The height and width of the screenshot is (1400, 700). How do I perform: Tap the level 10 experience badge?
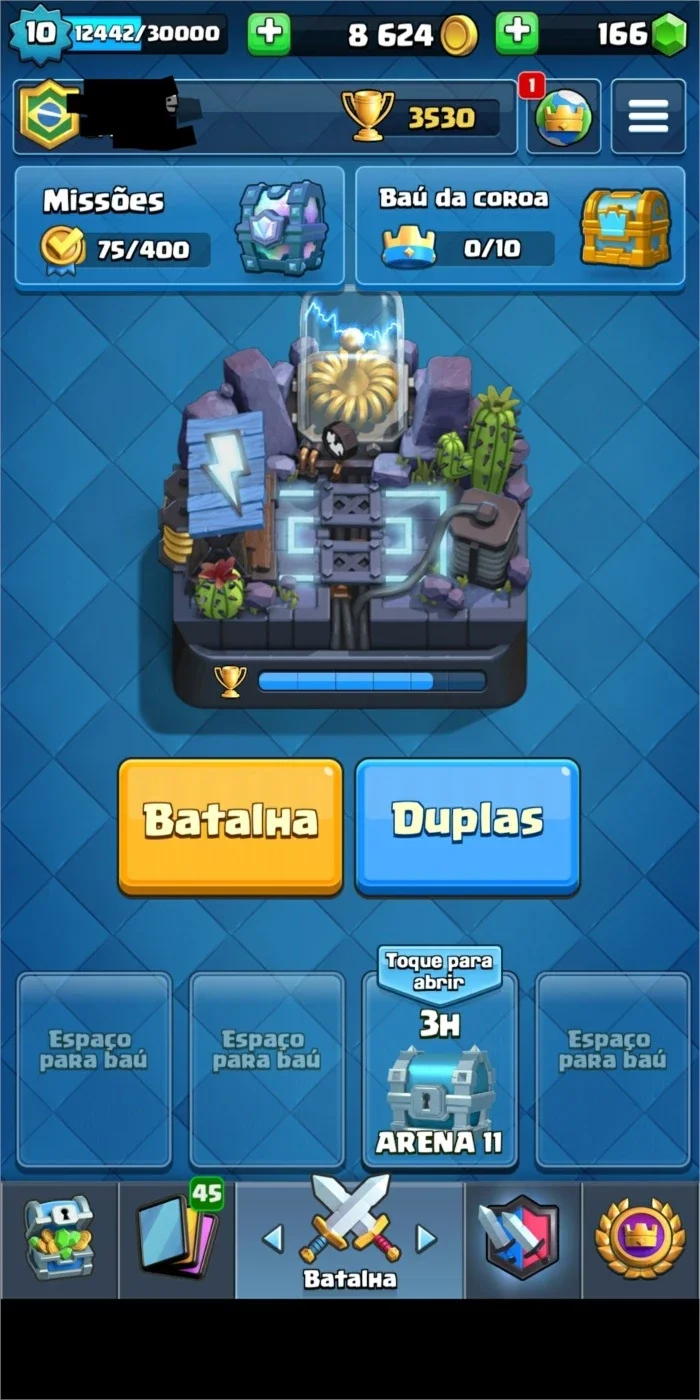pos(40,34)
